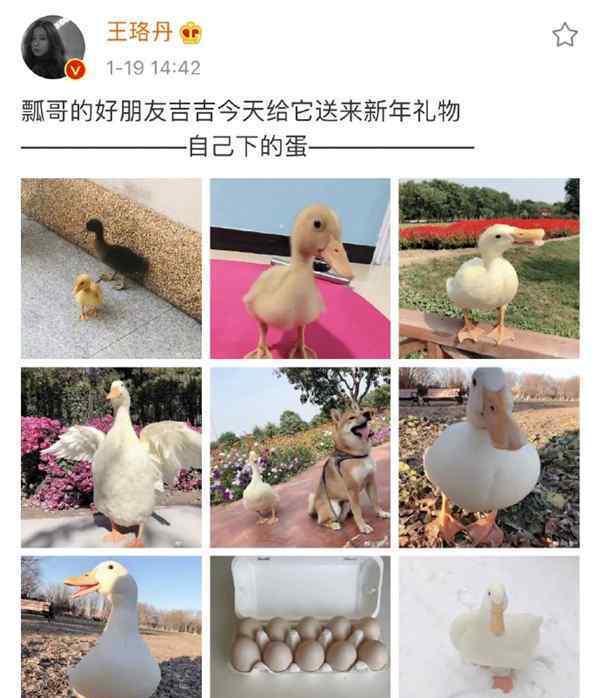Open photo of duck in snow
The width and height of the screenshot is (600, 698).
click(489, 627)
